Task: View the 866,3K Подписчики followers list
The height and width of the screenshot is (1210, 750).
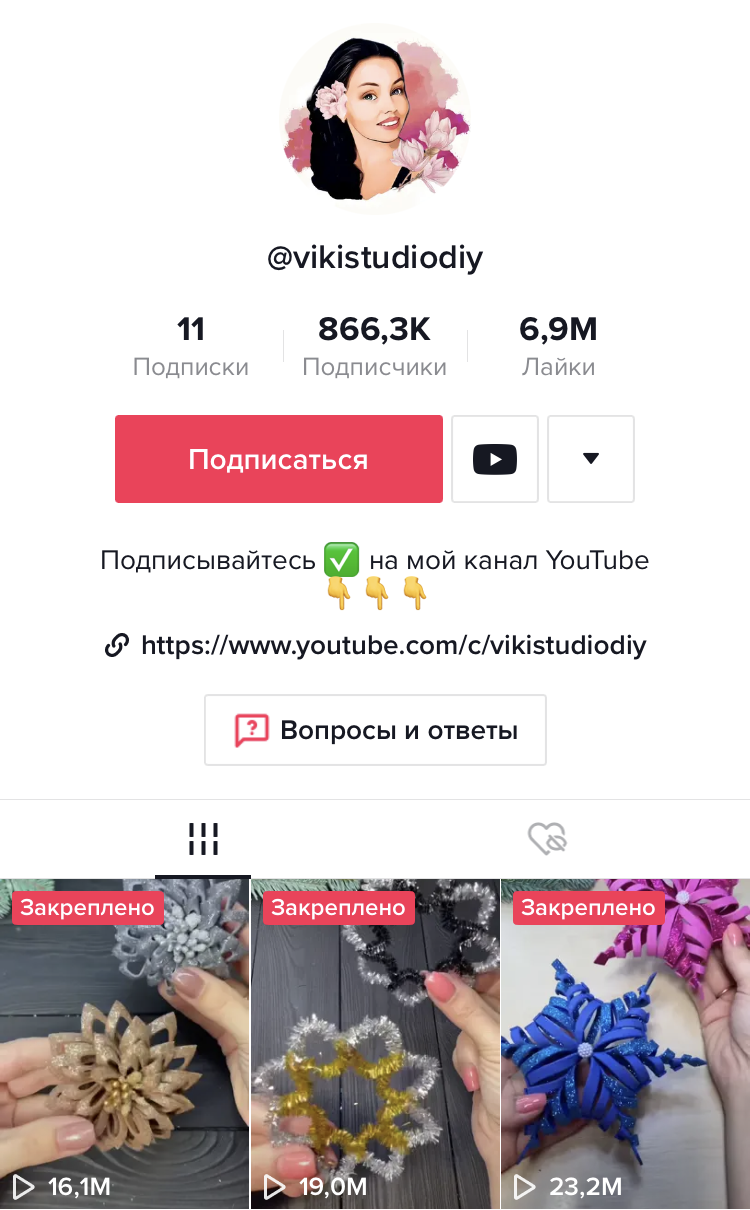Action: coord(375,346)
